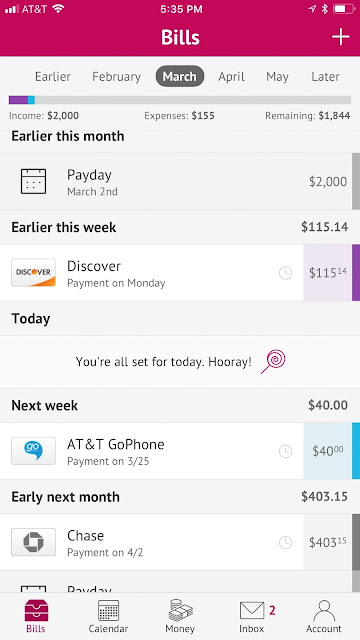Open the Money tab

[180, 616]
